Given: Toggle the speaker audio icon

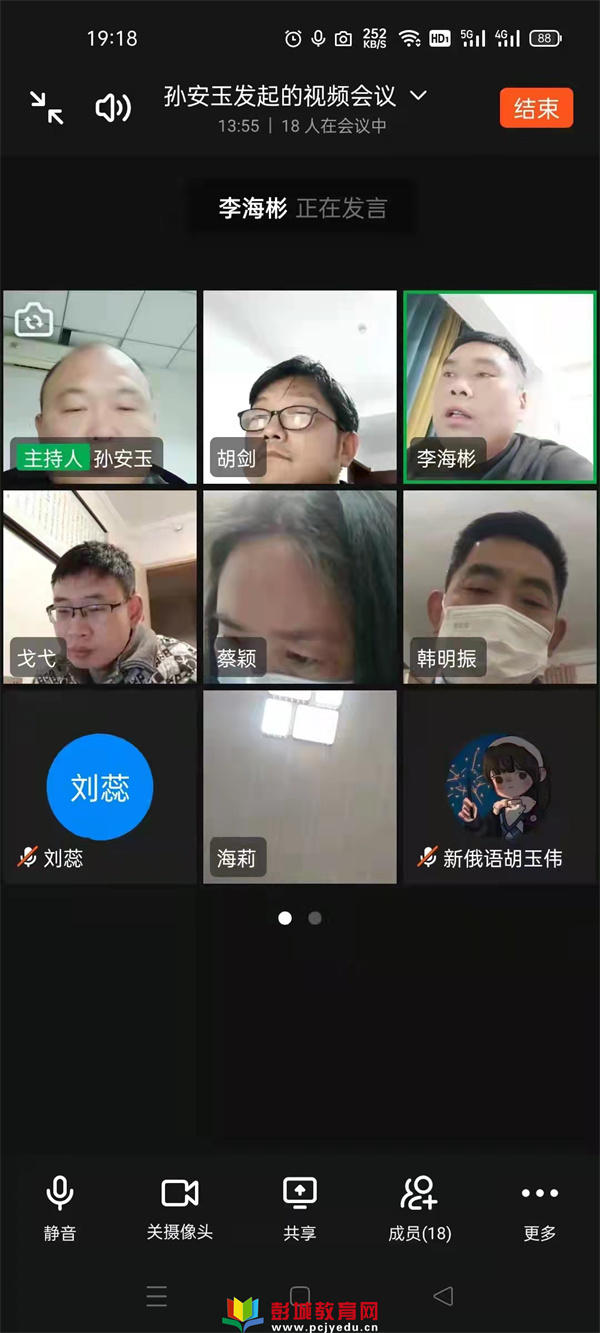Looking at the screenshot, I should coord(112,107).
